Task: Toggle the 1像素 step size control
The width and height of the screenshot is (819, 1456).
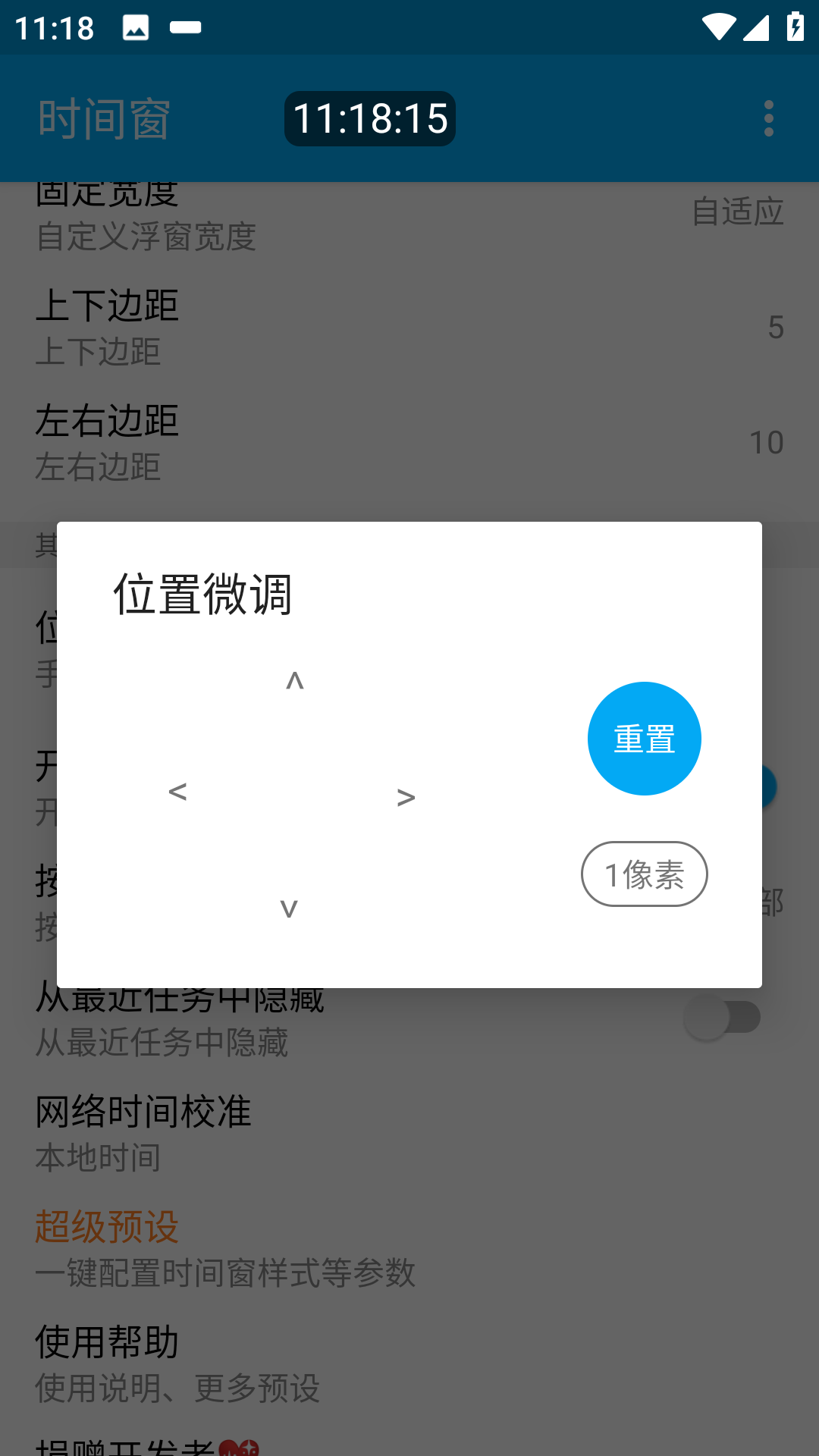Action: (x=644, y=874)
